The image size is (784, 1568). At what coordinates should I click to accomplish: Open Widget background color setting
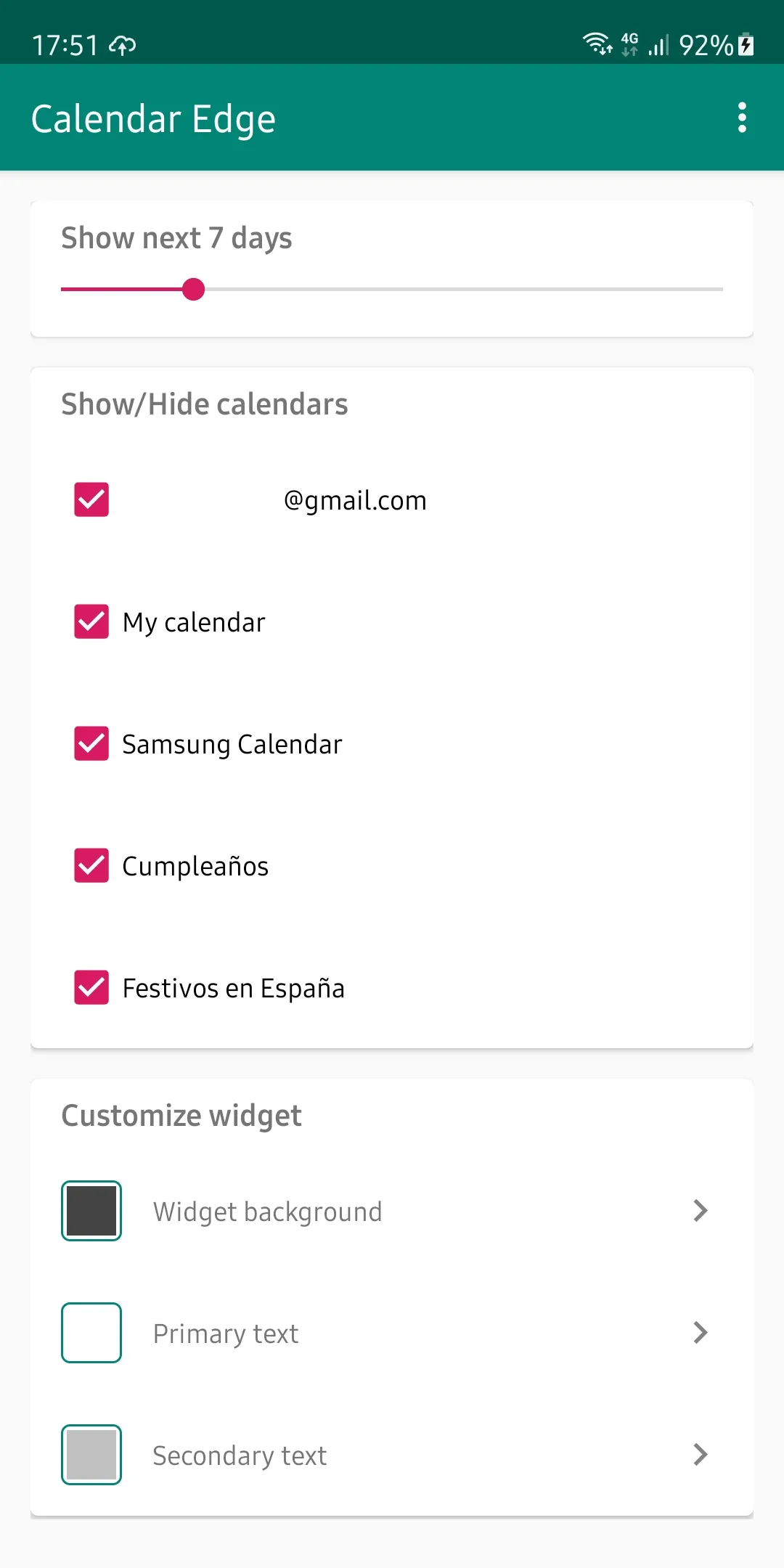tap(391, 1211)
